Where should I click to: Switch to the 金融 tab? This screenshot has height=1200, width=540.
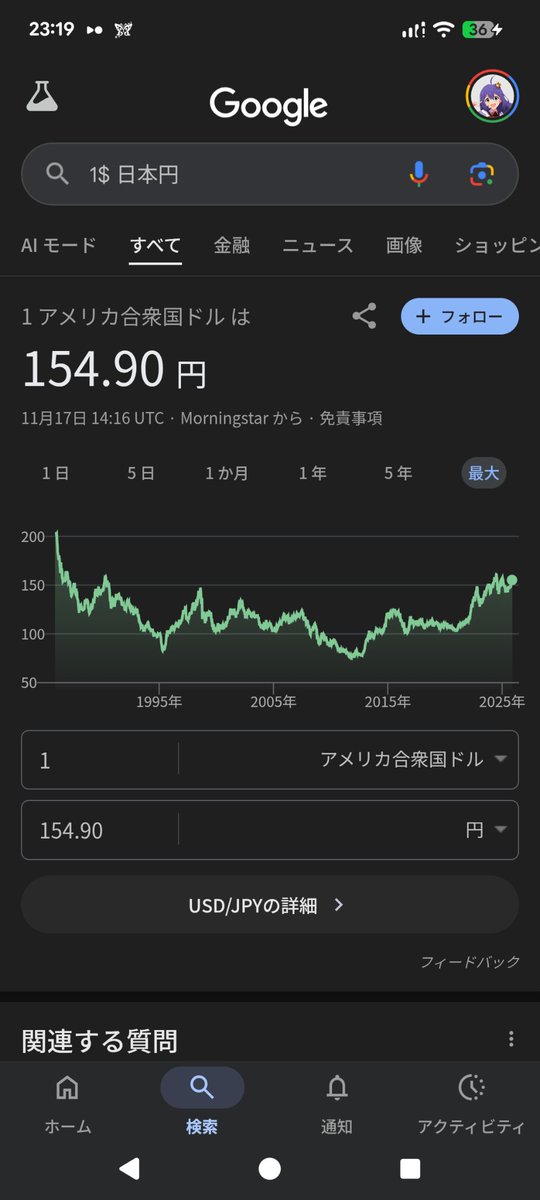click(232, 245)
